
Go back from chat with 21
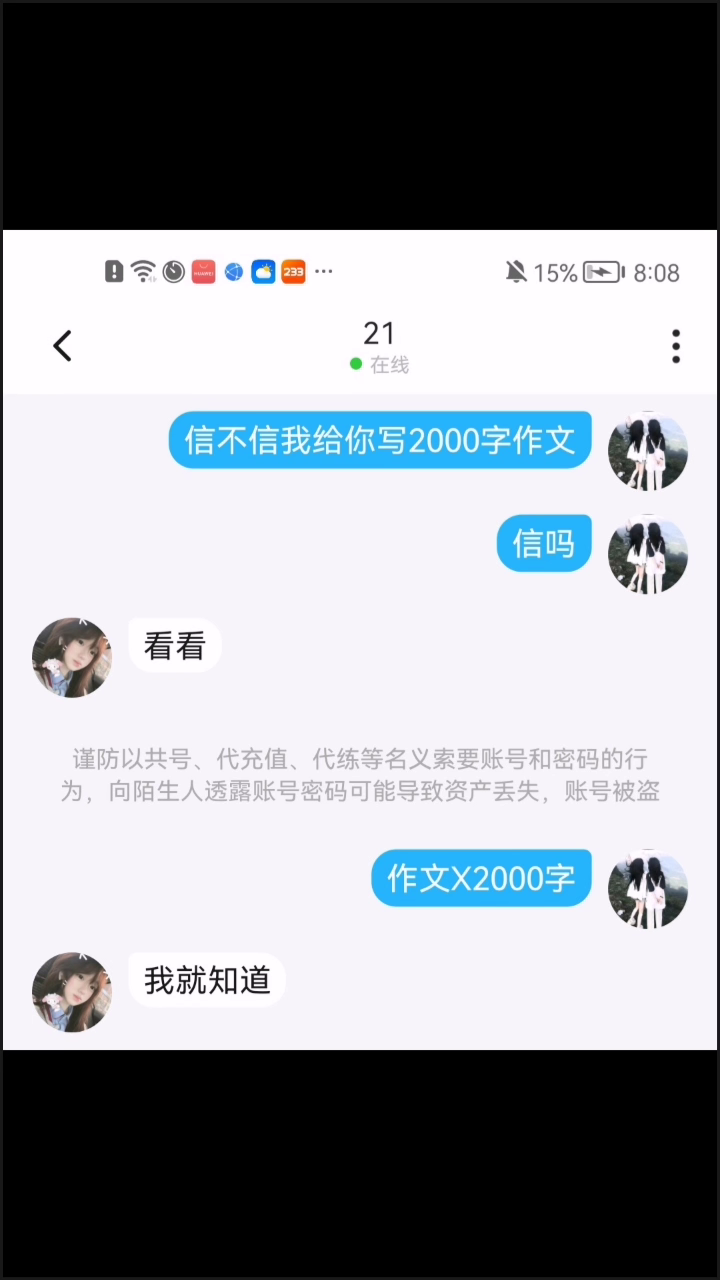click(62, 346)
